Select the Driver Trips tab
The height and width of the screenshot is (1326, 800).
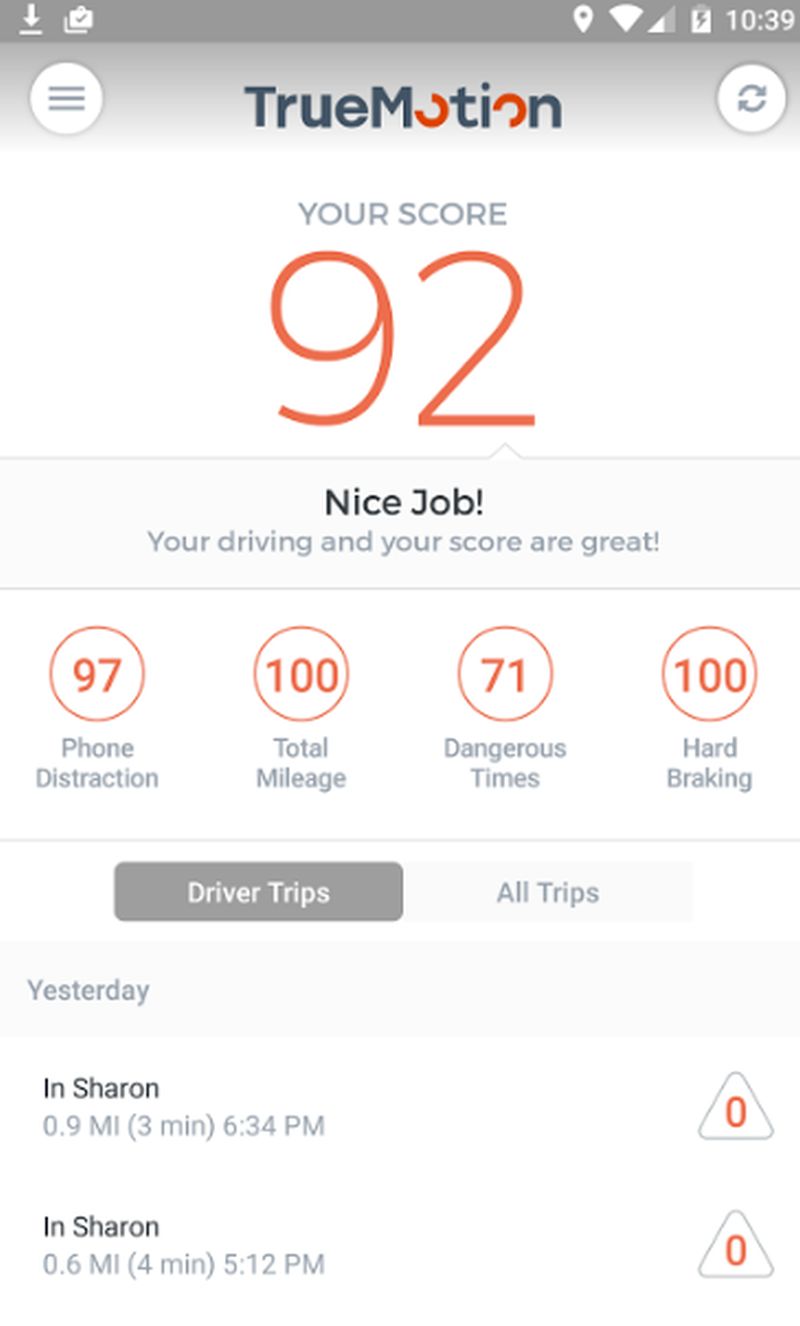259,892
